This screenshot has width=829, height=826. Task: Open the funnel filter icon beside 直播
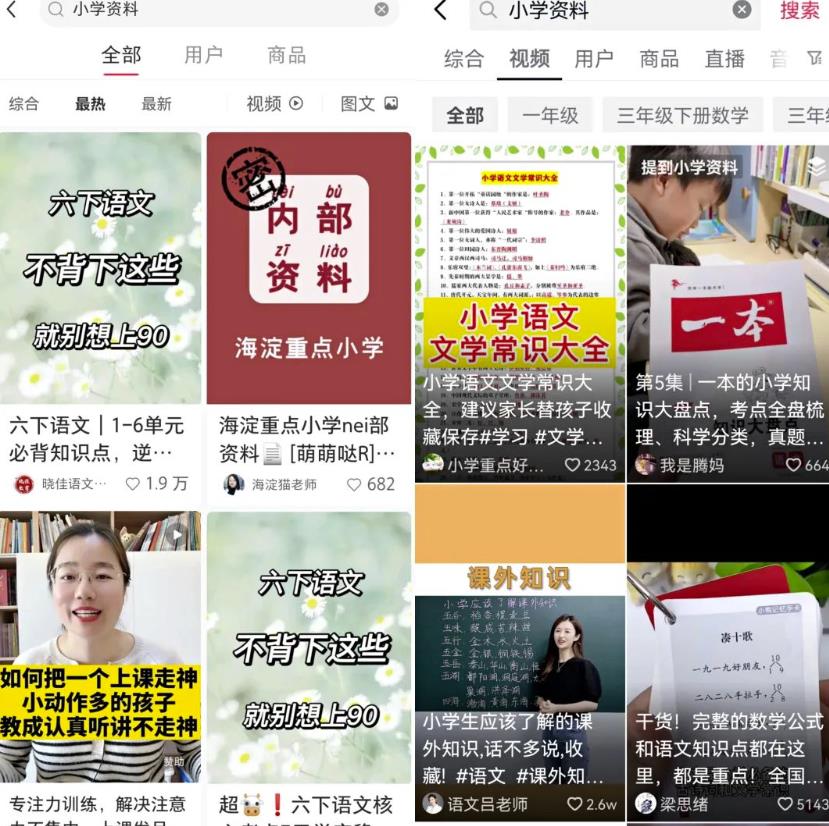pyautogui.click(x=814, y=60)
